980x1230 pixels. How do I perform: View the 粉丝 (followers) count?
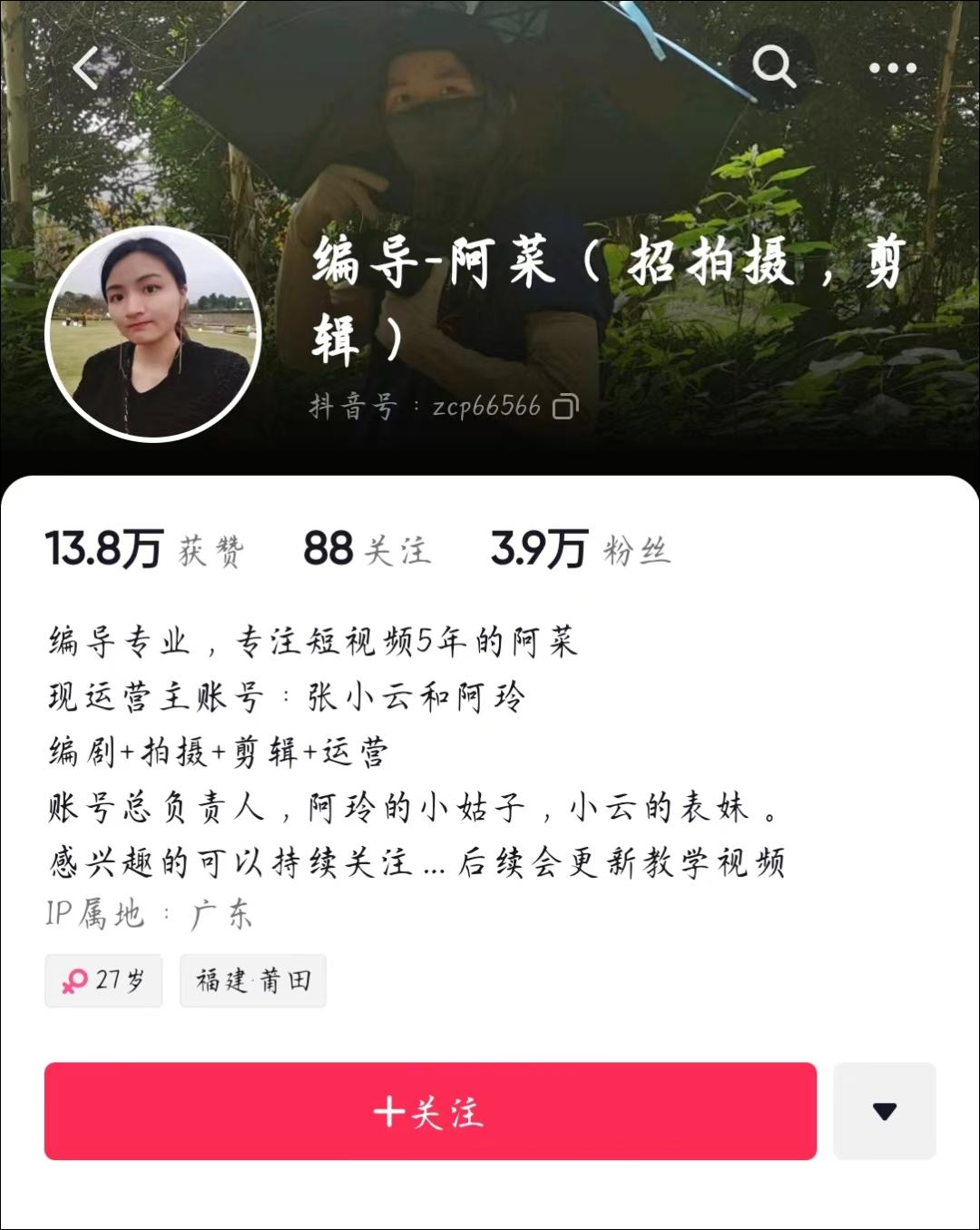point(576,549)
